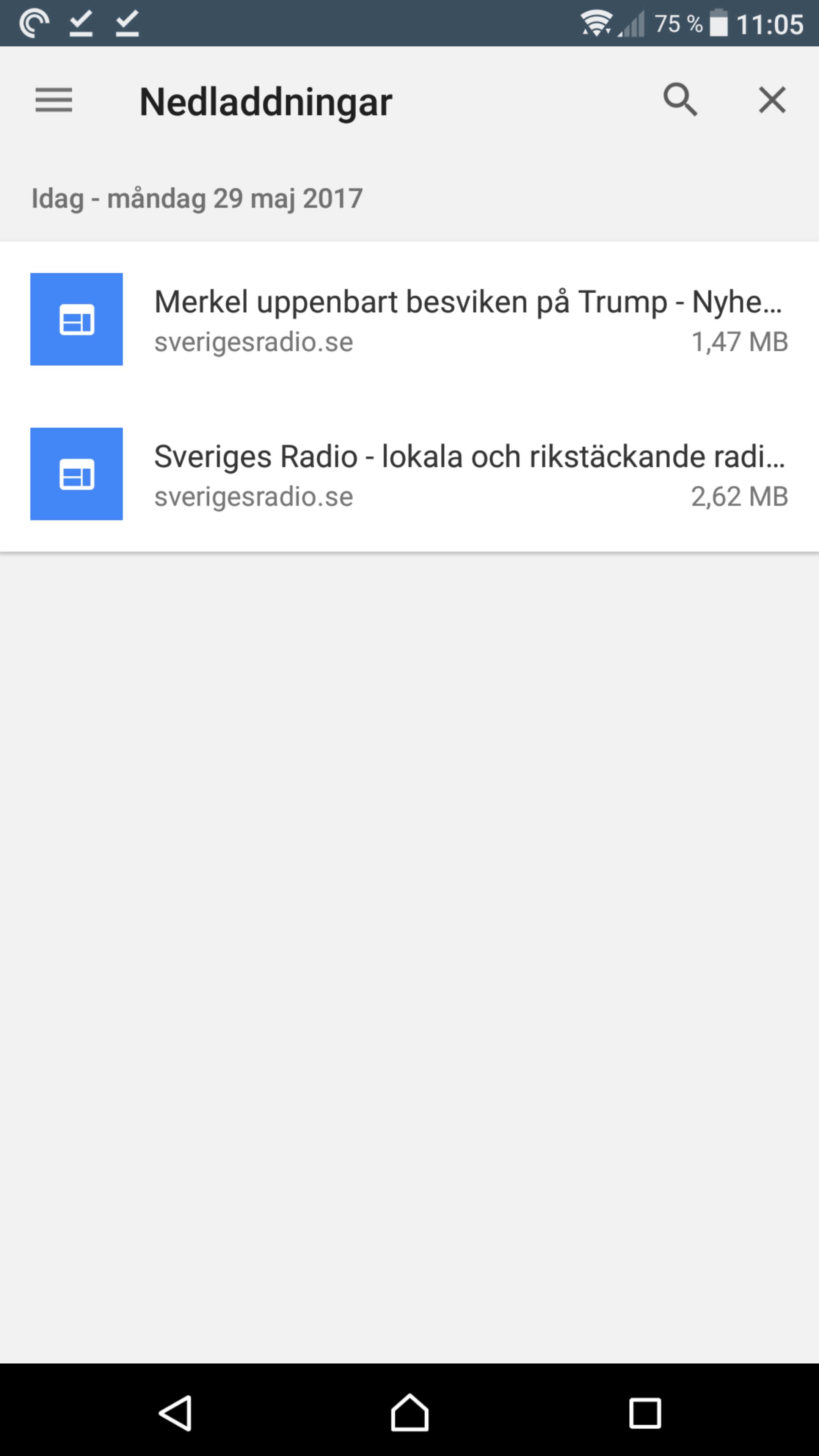Image resolution: width=819 pixels, height=1456 pixels.
Task: Search the downloads list
Action: [680, 100]
